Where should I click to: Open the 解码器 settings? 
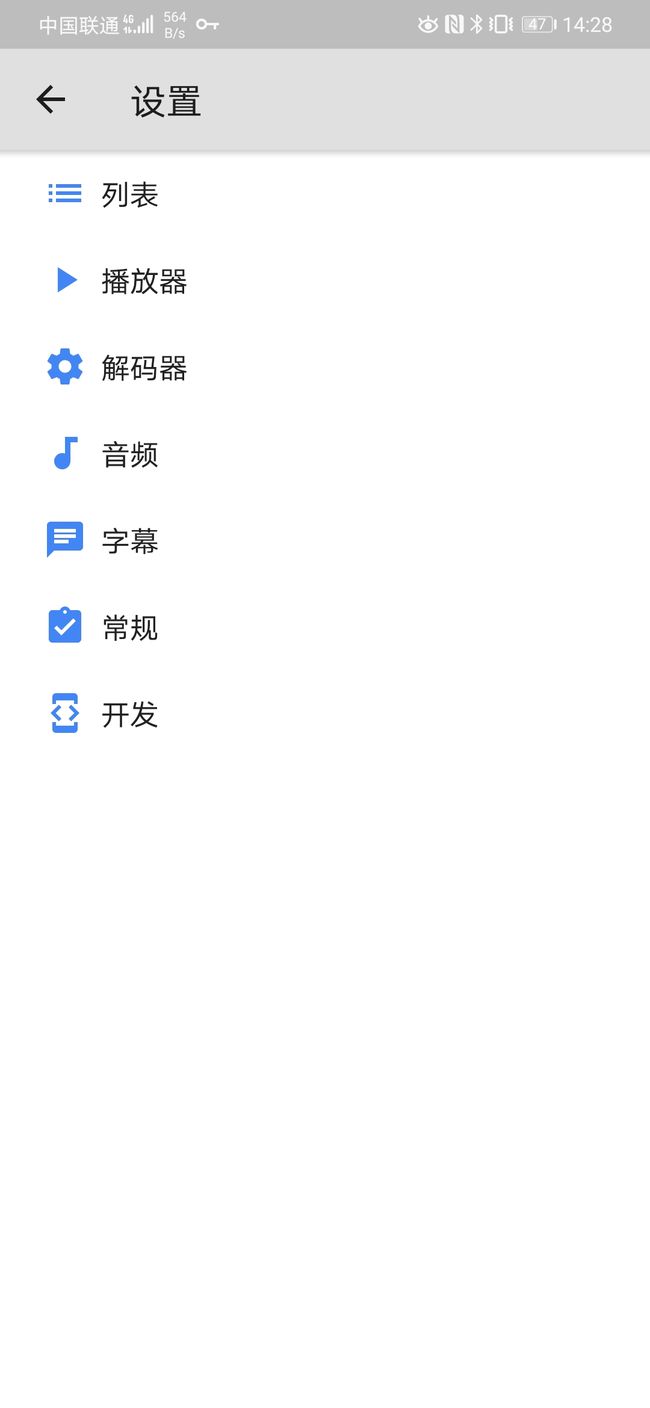pos(325,368)
